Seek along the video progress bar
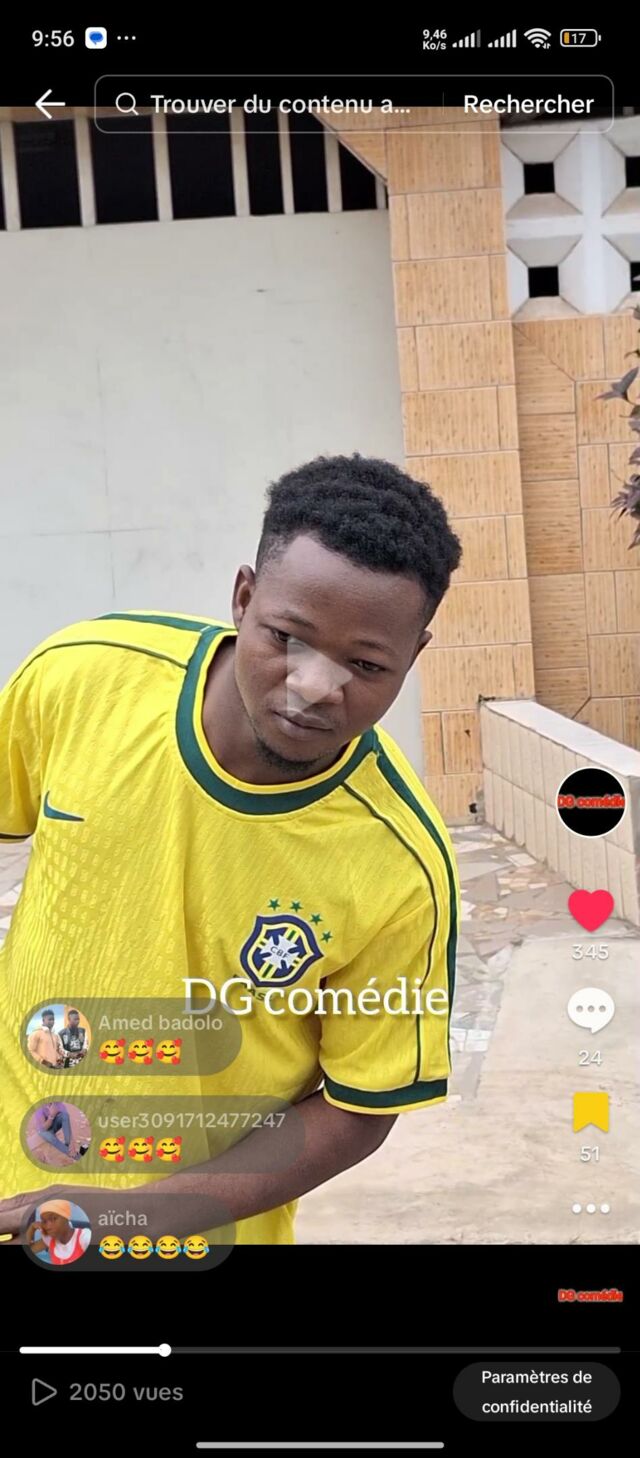Image resolution: width=640 pixels, height=1458 pixels. 320,1350
